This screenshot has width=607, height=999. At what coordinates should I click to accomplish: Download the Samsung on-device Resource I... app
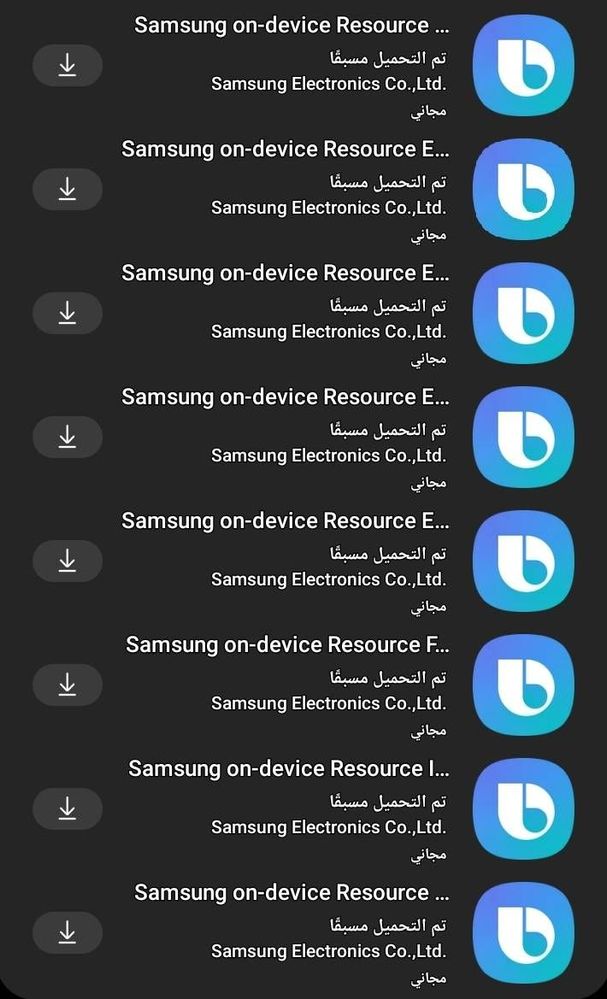pos(67,808)
